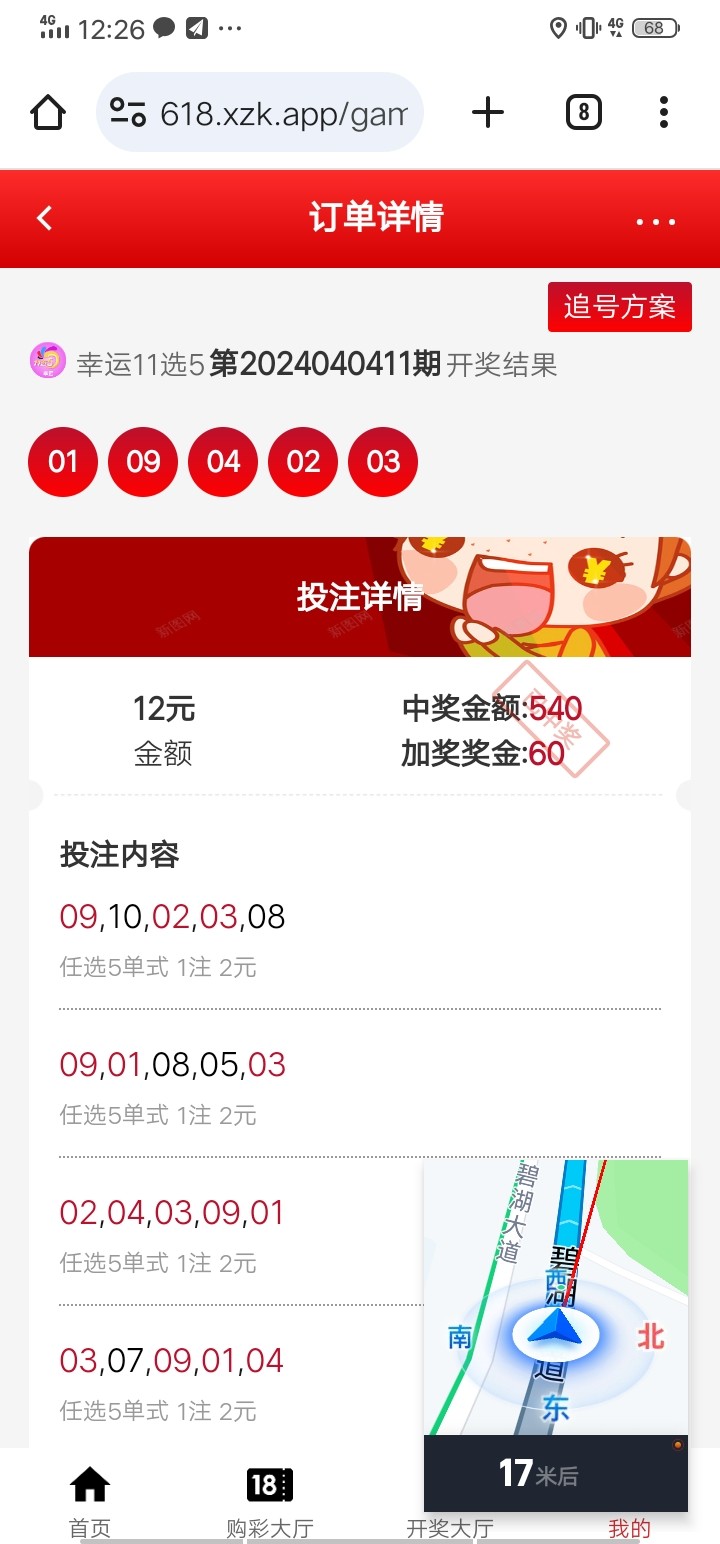720x1544 pixels.
Task: Go to the browser home page
Action: [48, 112]
